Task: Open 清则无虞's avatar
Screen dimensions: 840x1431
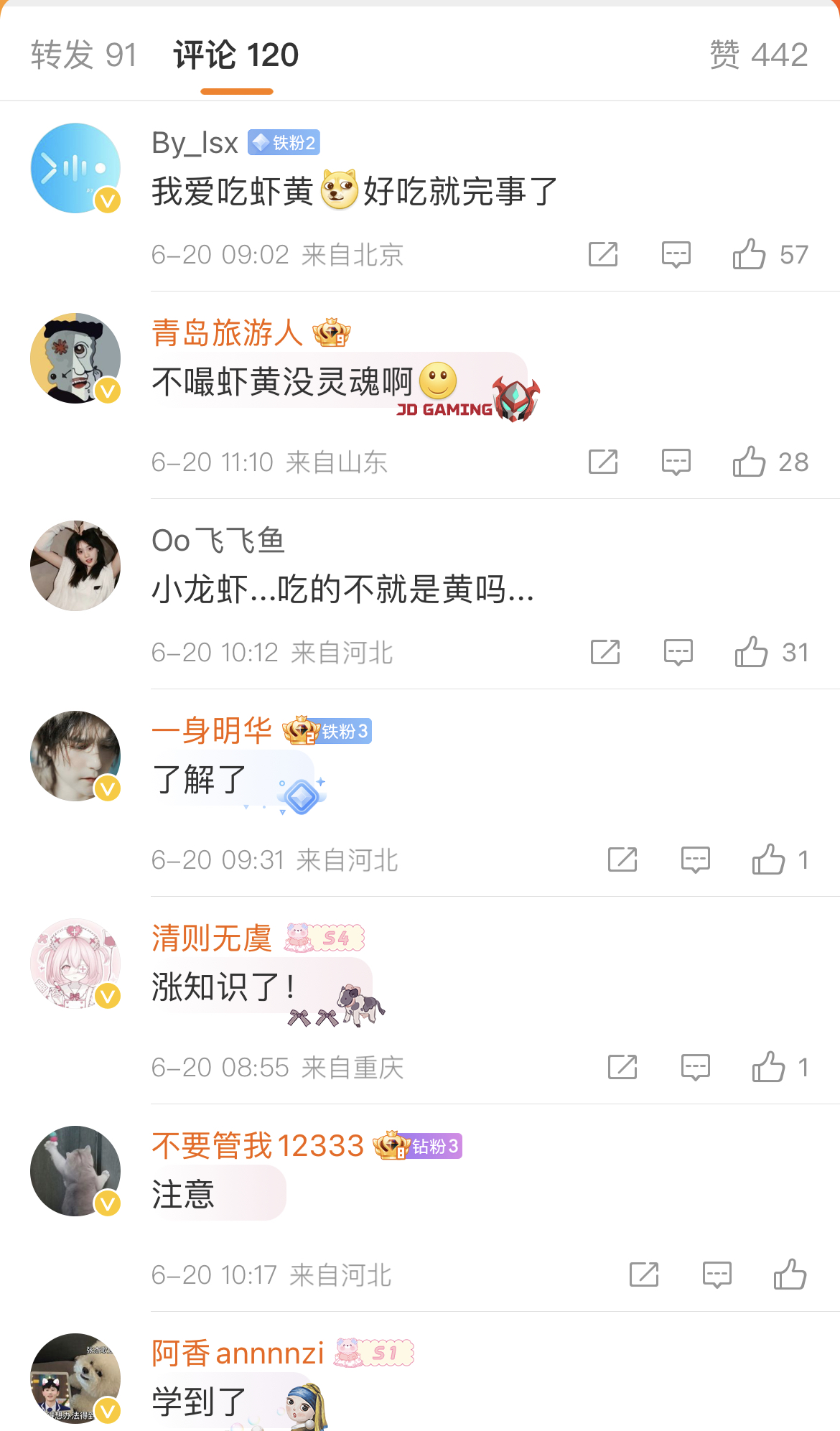Action: click(x=75, y=964)
